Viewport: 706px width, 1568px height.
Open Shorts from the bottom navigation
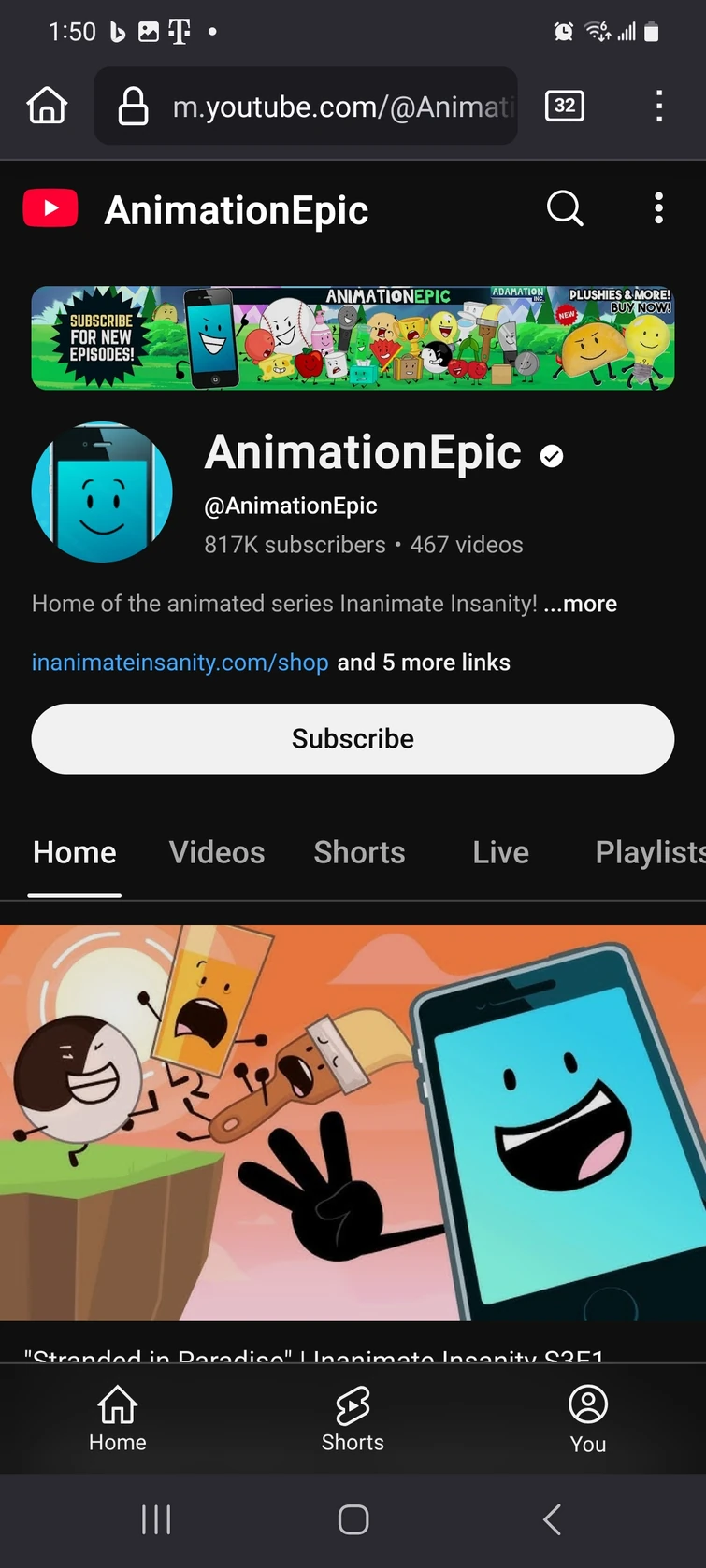point(353,1417)
